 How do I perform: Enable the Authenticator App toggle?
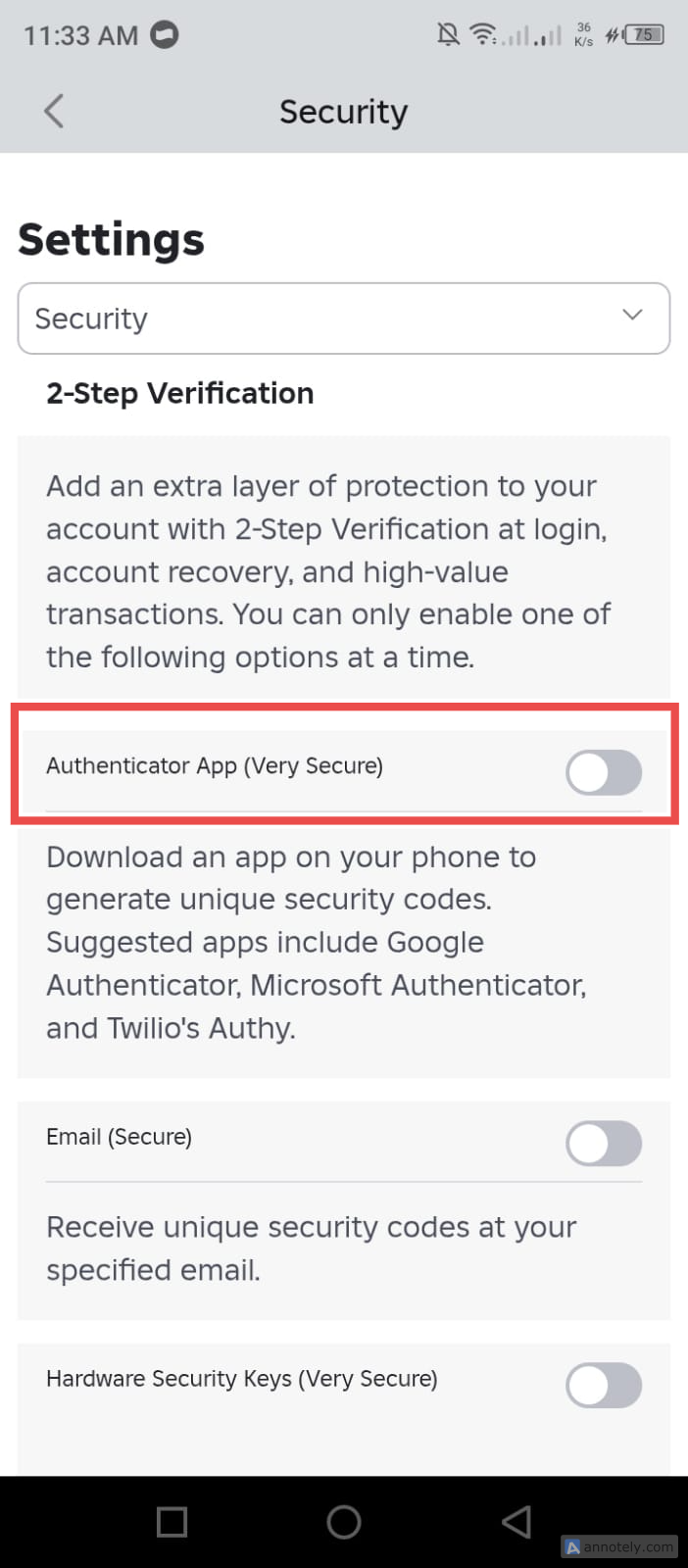603,773
